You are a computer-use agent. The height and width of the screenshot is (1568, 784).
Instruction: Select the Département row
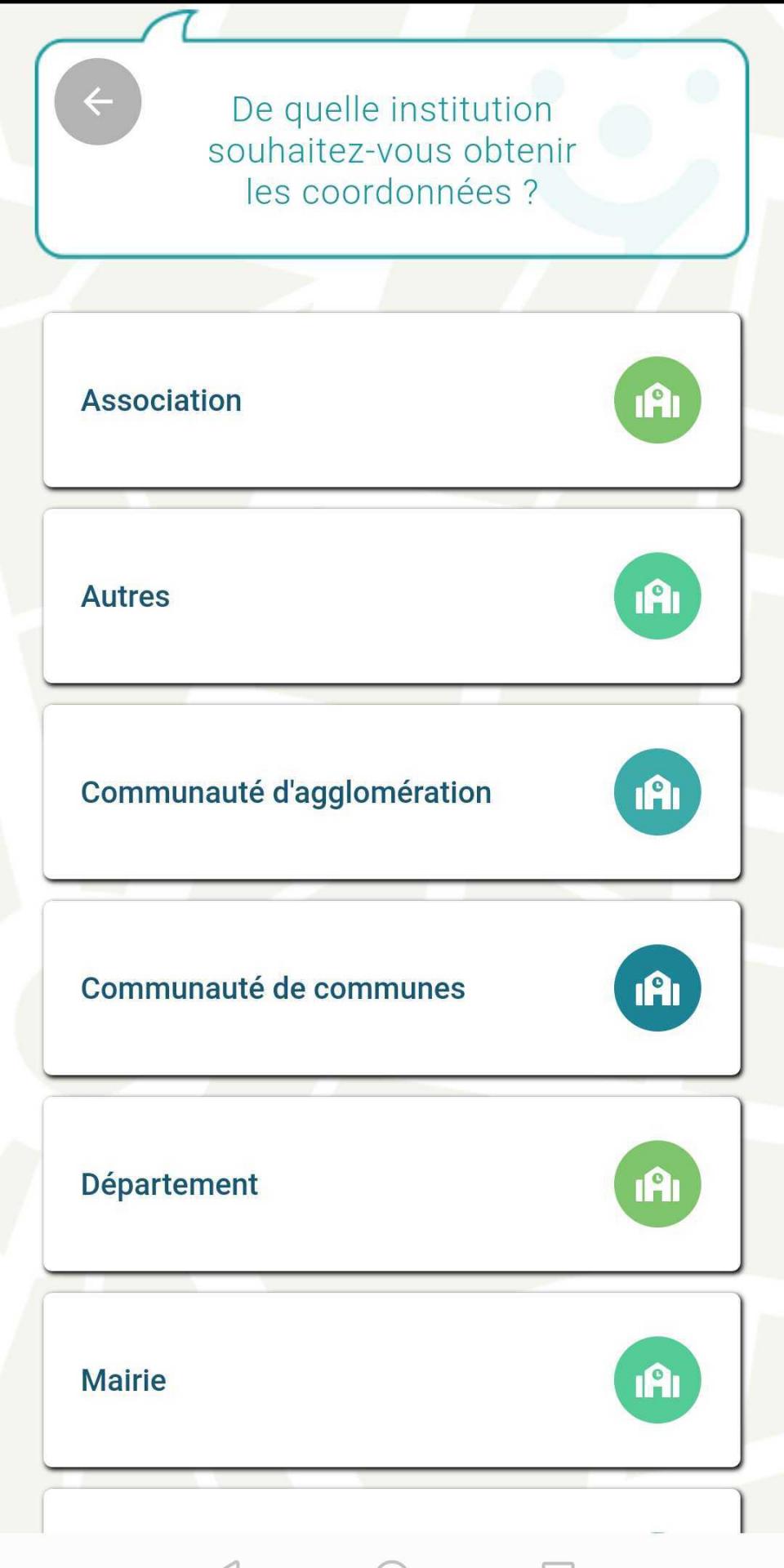(392, 1184)
